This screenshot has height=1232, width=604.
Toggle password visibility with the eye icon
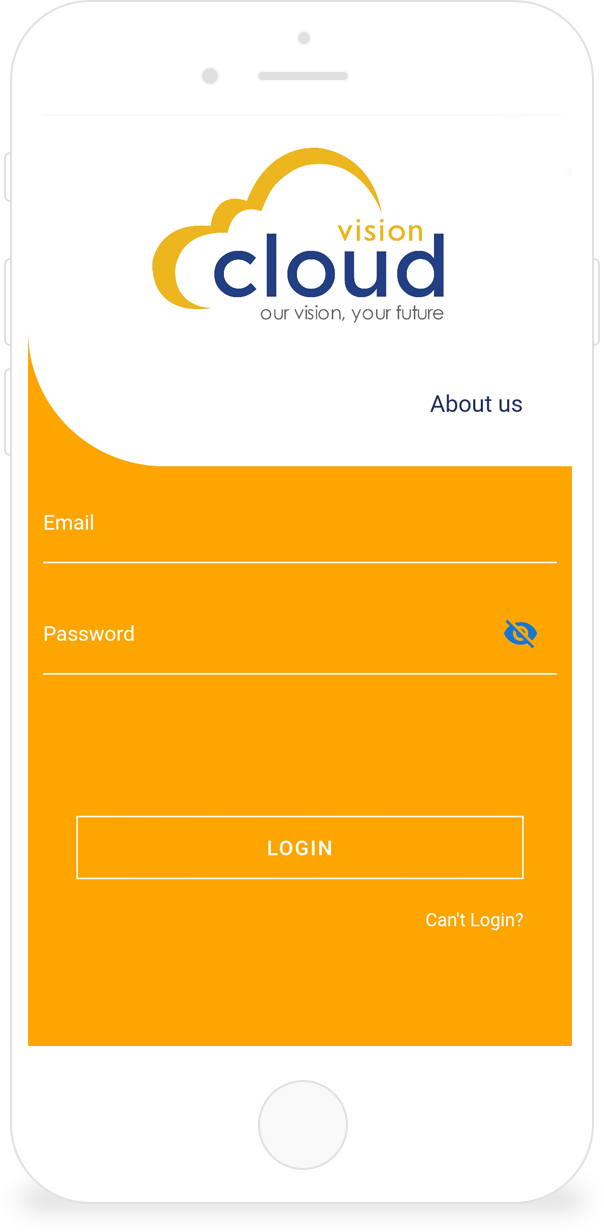(520, 633)
